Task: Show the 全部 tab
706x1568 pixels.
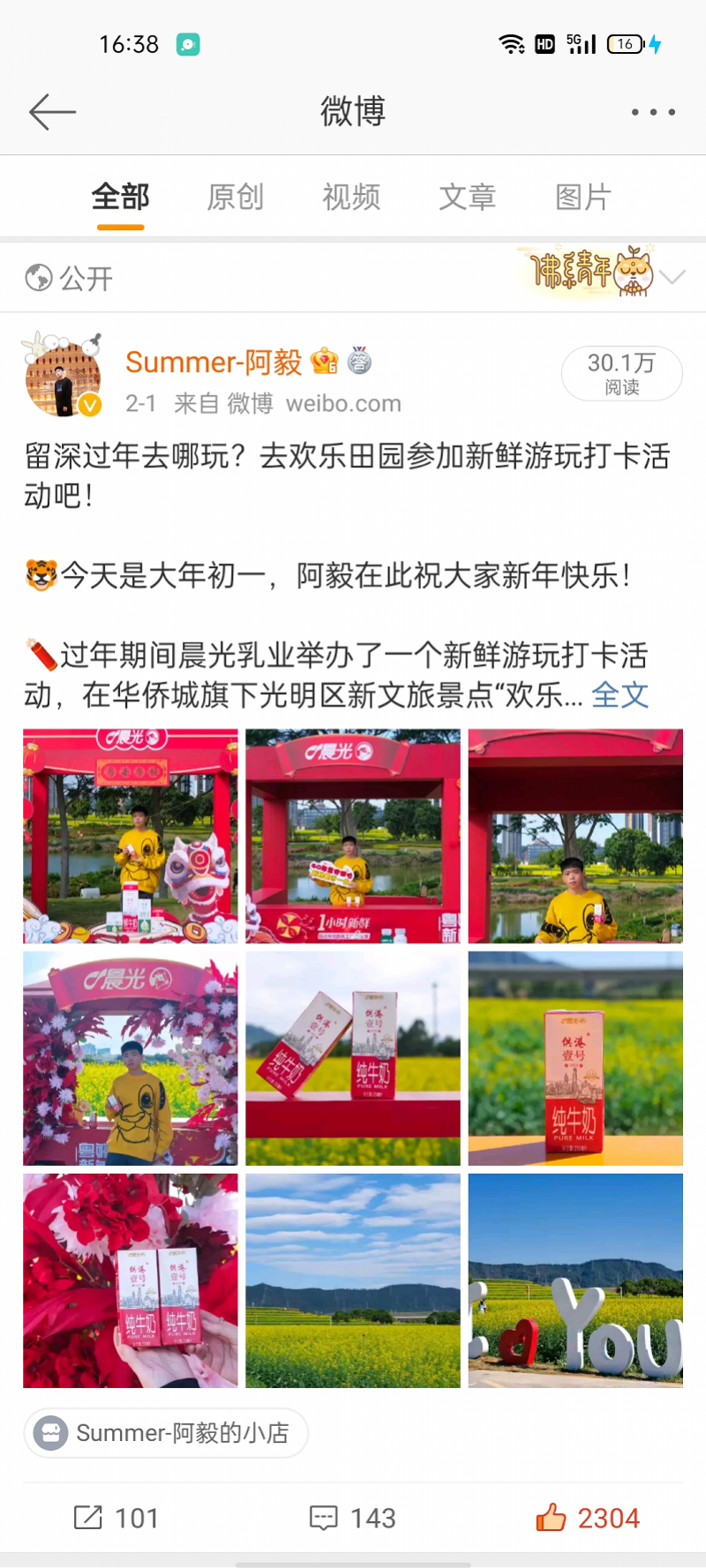Action: click(121, 197)
